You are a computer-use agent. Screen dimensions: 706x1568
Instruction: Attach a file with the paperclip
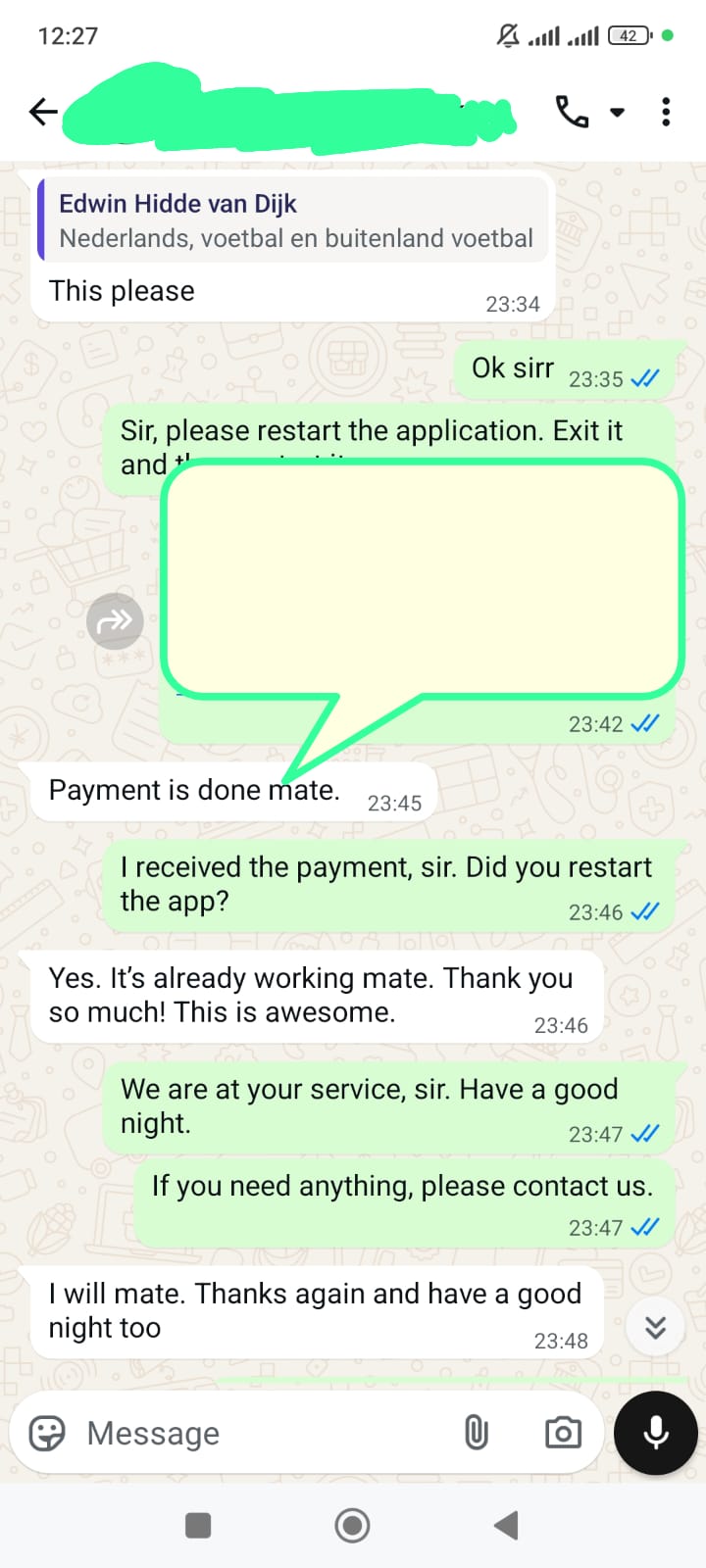pos(476,1433)
